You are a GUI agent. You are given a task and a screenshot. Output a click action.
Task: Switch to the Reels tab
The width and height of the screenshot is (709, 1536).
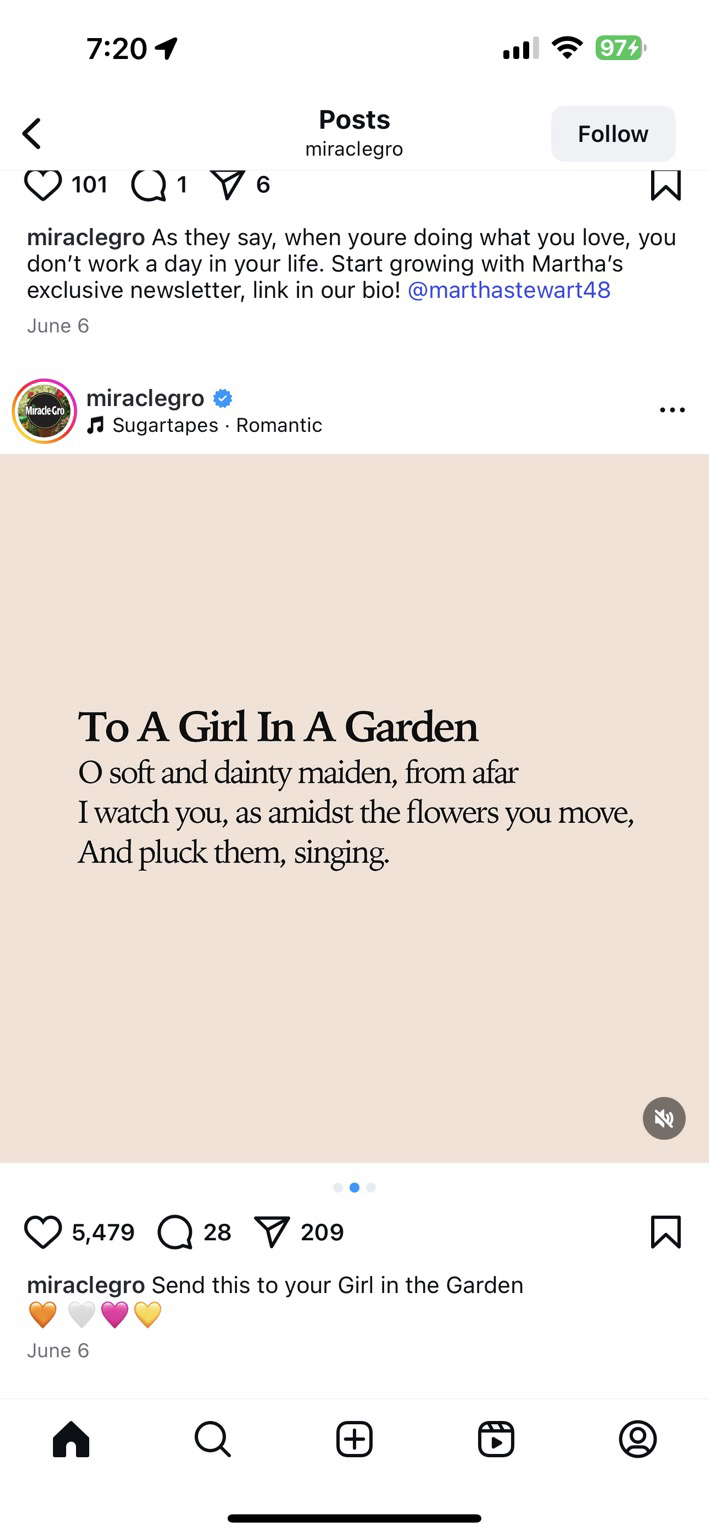tap(496, 1439)
